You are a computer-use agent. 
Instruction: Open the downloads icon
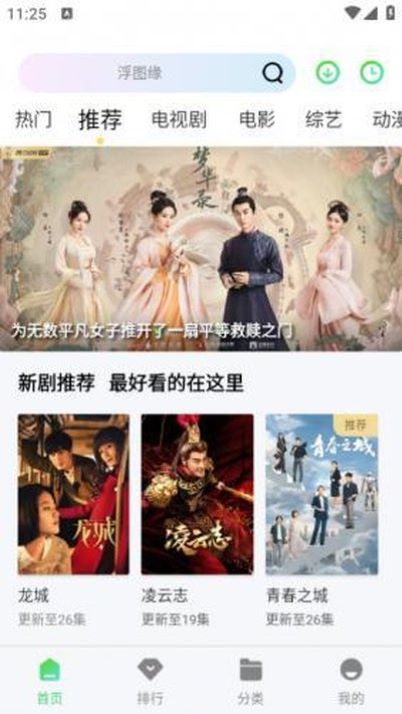328,72
